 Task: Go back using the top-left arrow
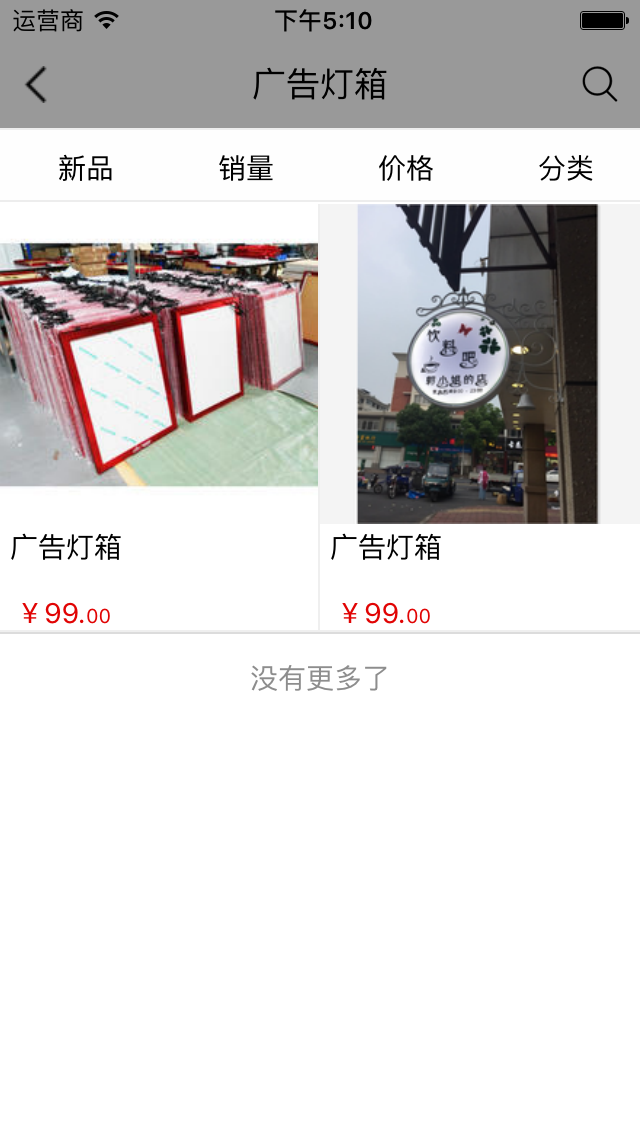click(36, 85)
